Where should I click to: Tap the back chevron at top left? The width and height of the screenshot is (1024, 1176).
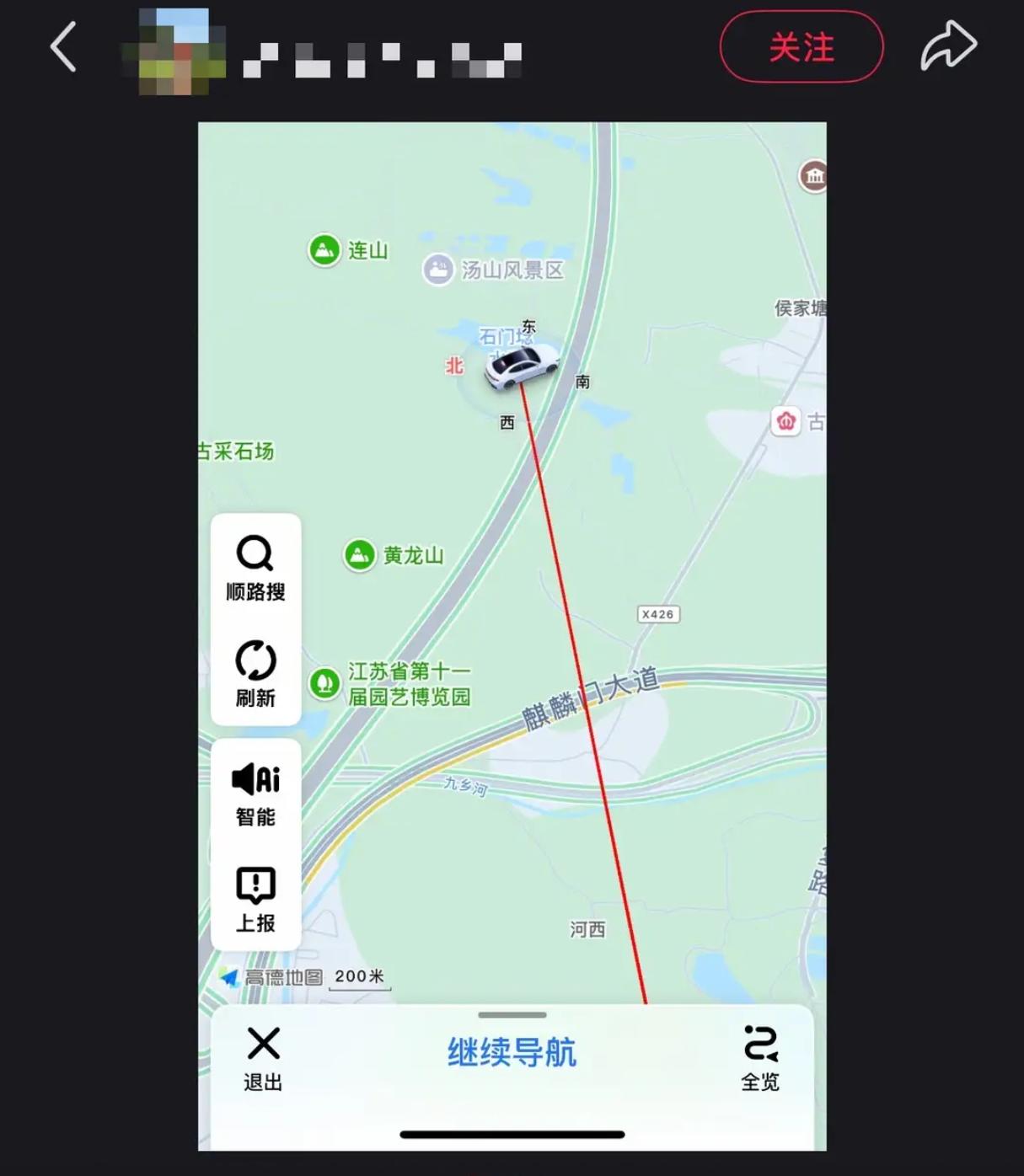pyautogui.click(x=63, y=46)
